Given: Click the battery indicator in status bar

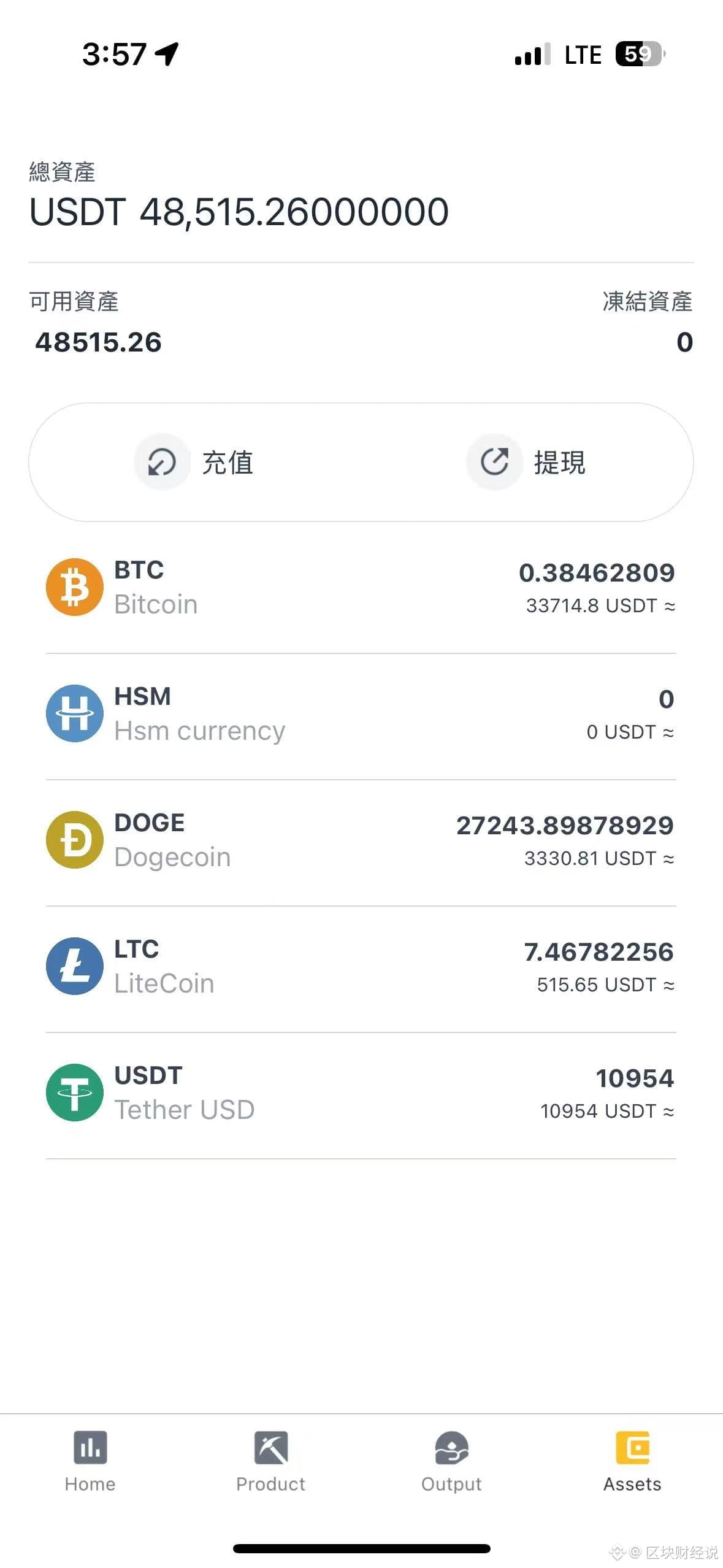Looking at the screenshot, I should click(639, 54).
